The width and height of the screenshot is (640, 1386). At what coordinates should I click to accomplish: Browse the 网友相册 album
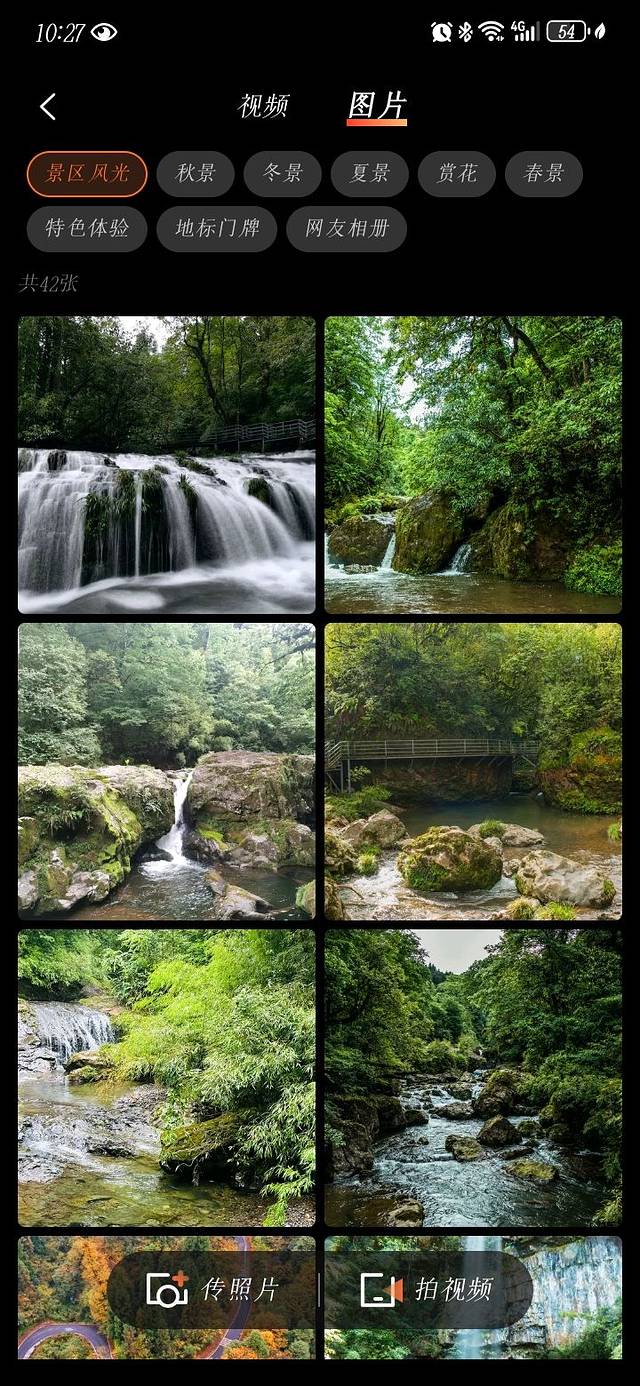(x=347, y=229)
